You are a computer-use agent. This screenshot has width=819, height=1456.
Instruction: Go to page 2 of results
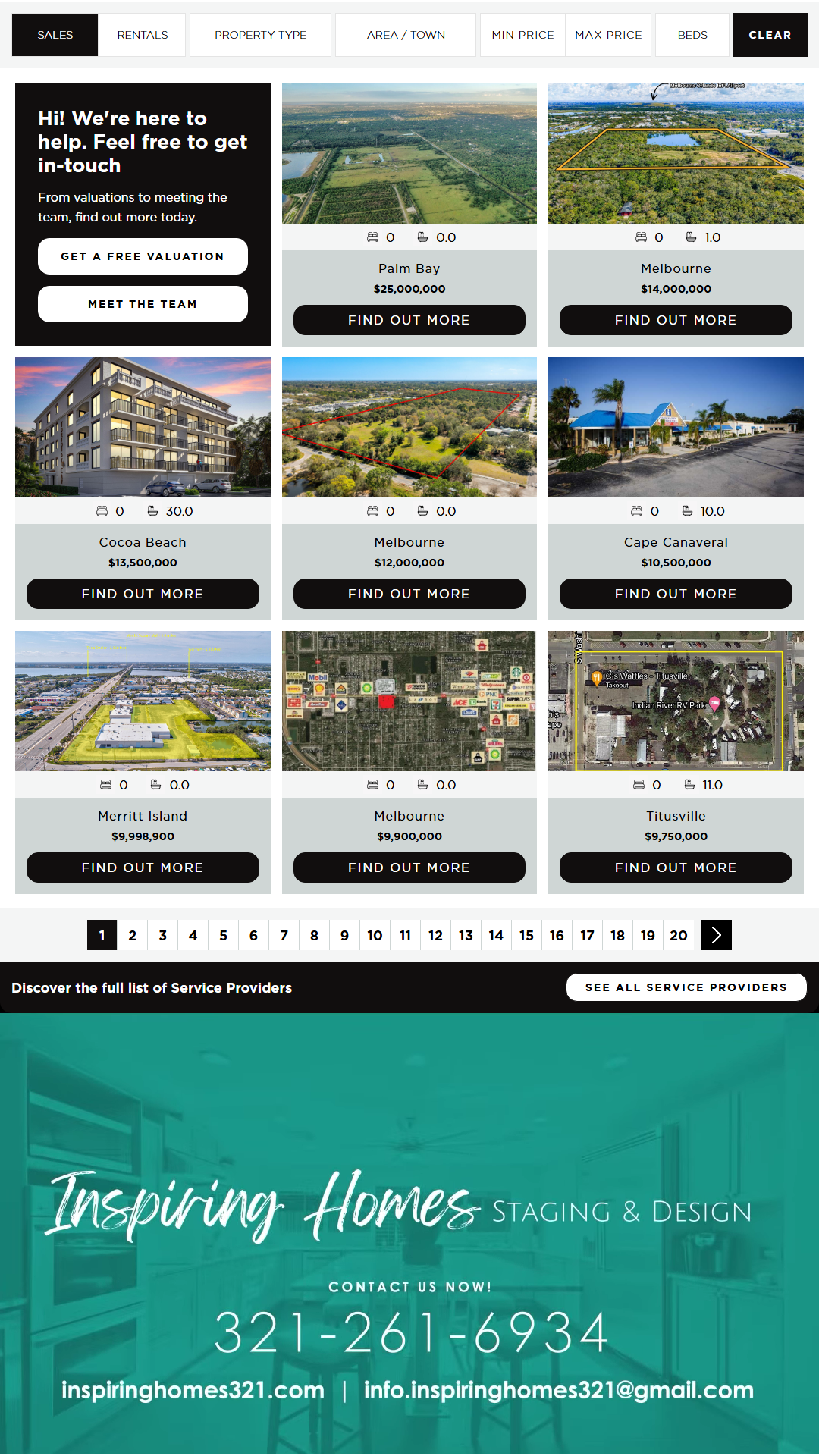(133, 935)
